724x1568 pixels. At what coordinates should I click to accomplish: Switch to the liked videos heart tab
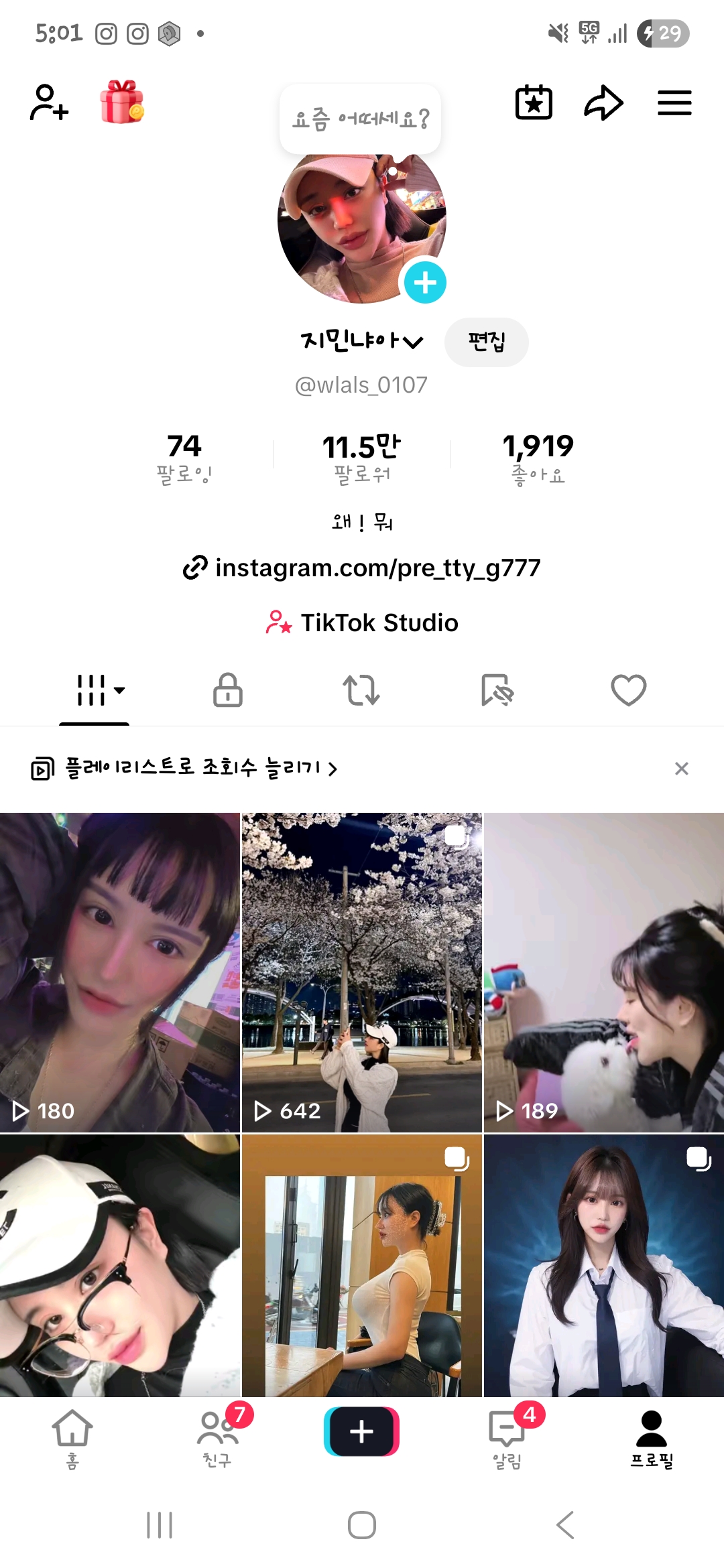pos(628,690)
